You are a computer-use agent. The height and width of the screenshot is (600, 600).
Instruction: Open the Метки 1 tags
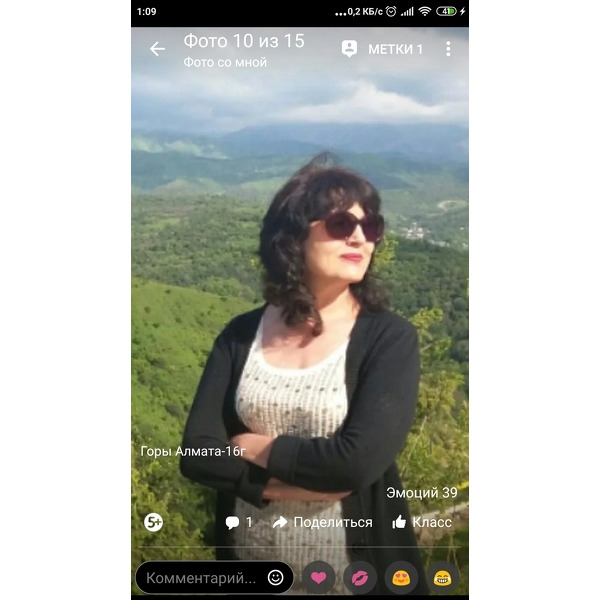click(383, 49)
